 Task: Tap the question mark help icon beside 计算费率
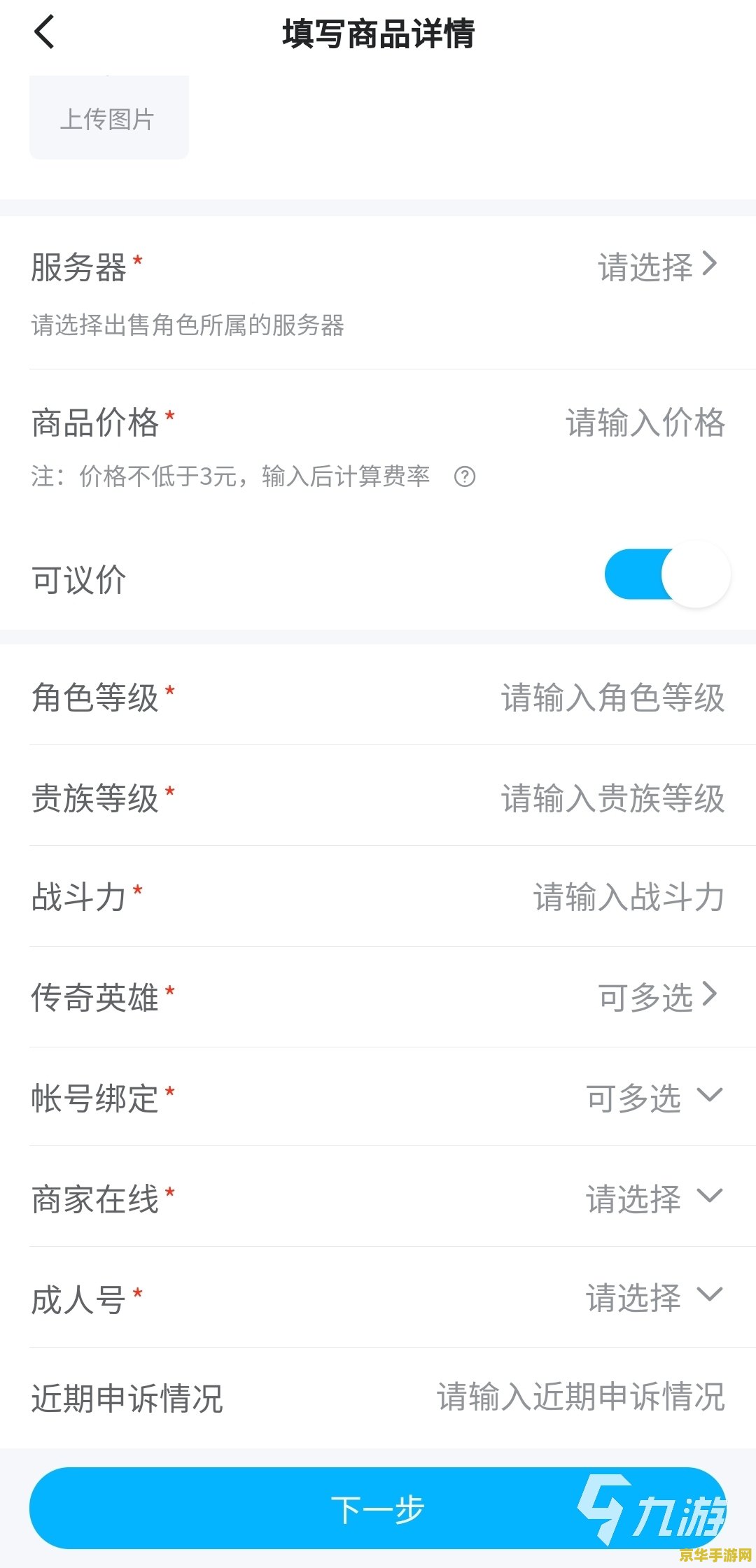[464, 477]
